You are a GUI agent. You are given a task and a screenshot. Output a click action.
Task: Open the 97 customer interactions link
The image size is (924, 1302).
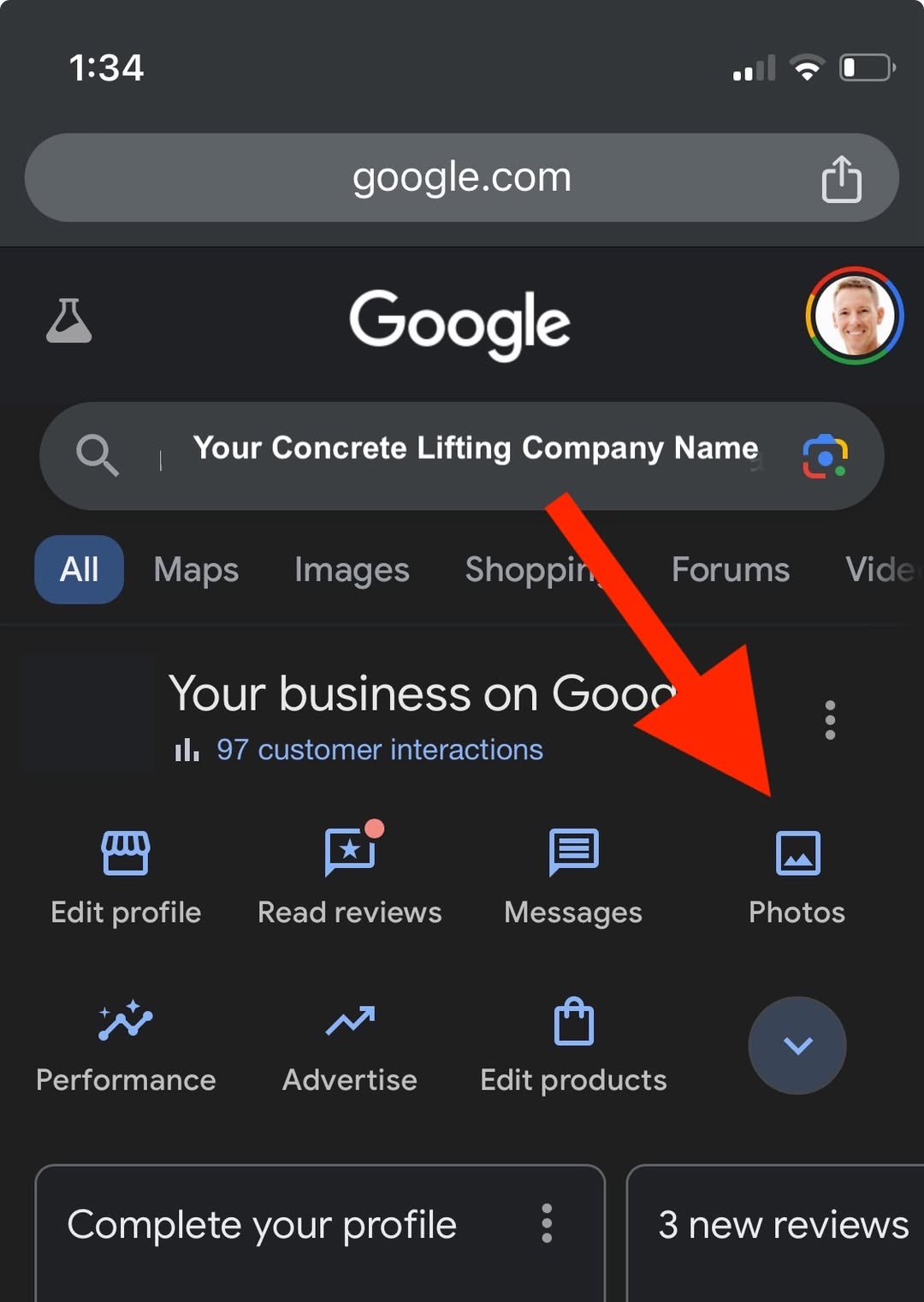point(378,749)
